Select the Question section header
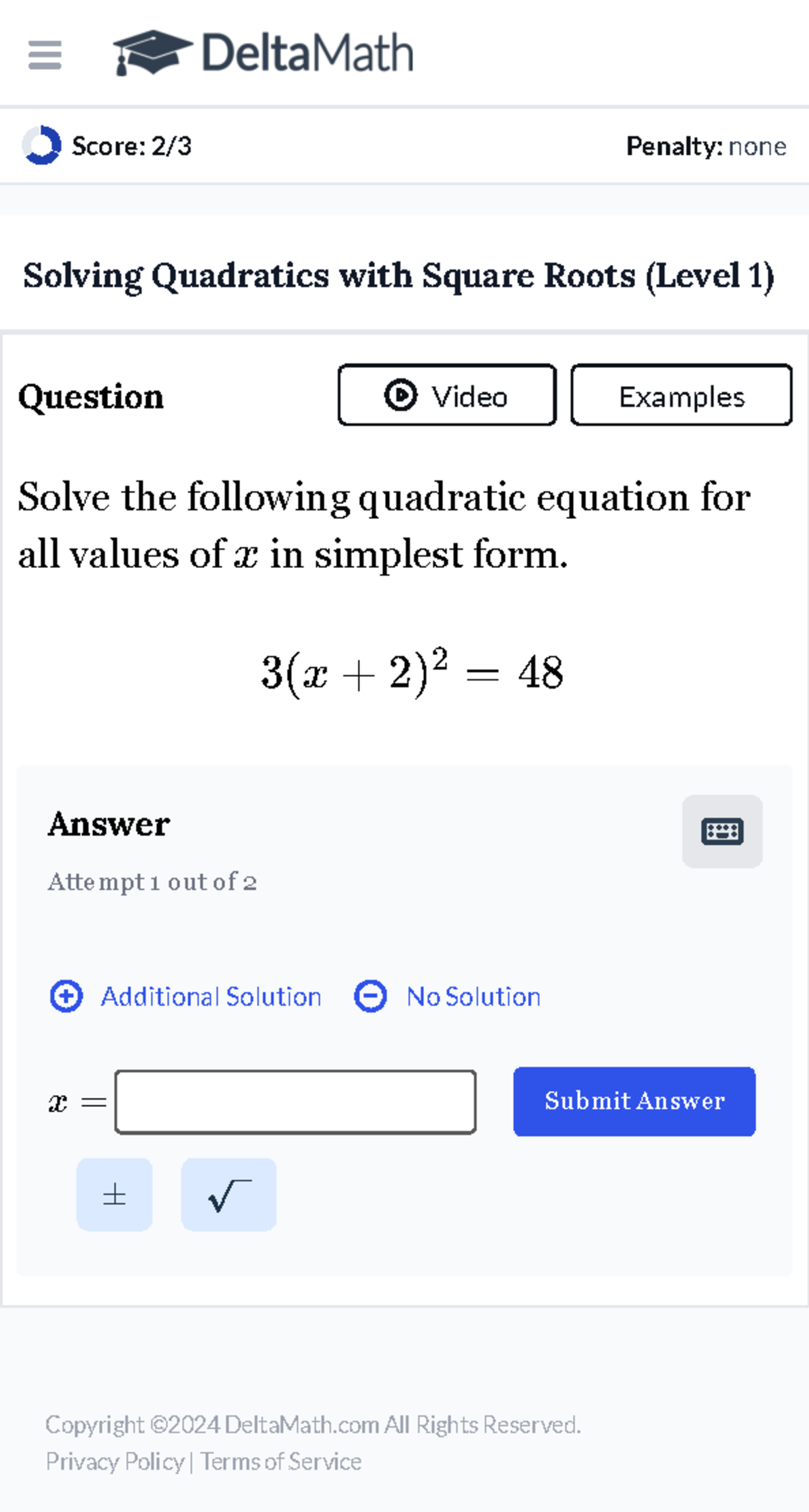Viewport: 809px width, 1512px height. point(92,397)
